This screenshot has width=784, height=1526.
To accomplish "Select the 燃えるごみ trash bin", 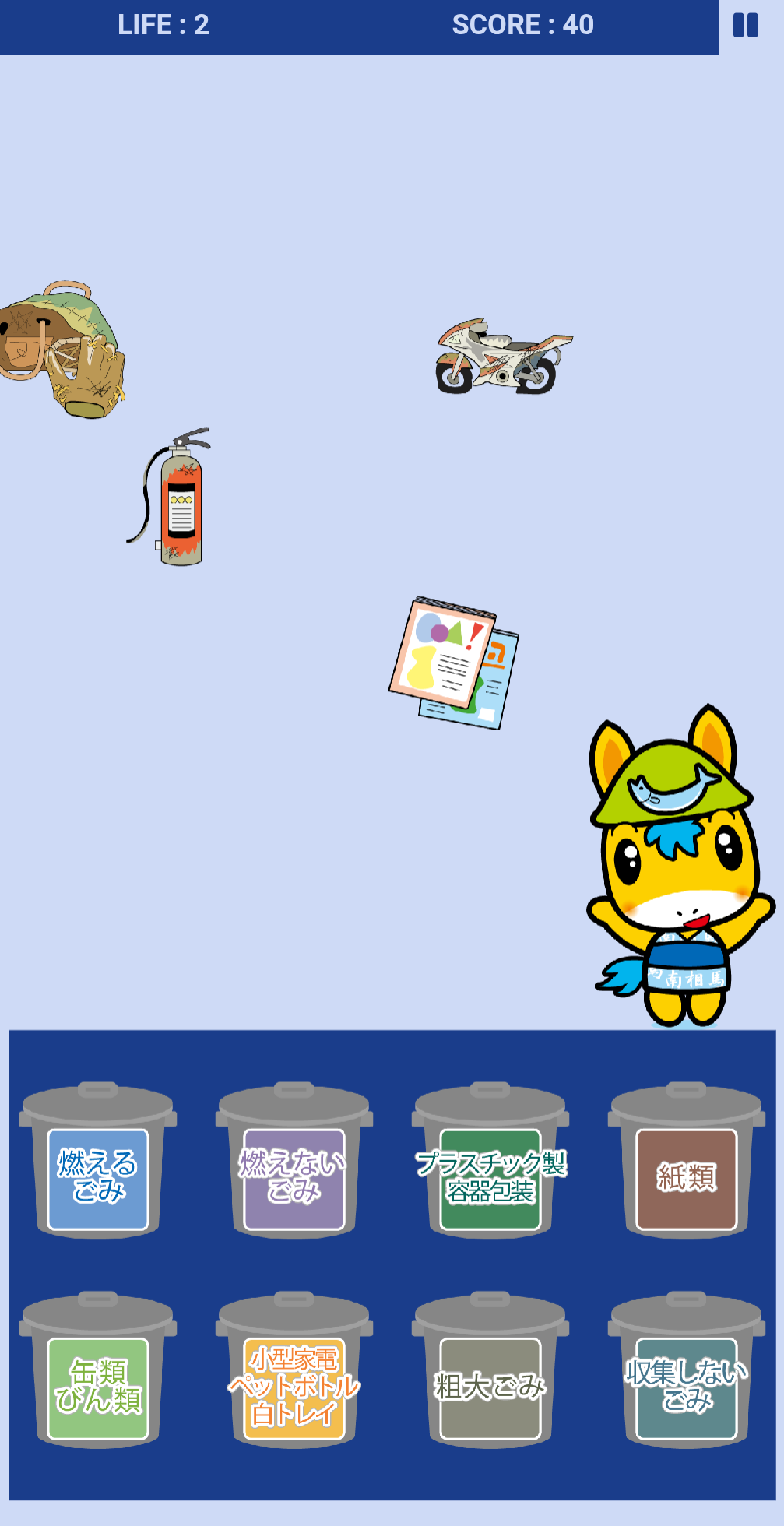I will [98, 1168].
